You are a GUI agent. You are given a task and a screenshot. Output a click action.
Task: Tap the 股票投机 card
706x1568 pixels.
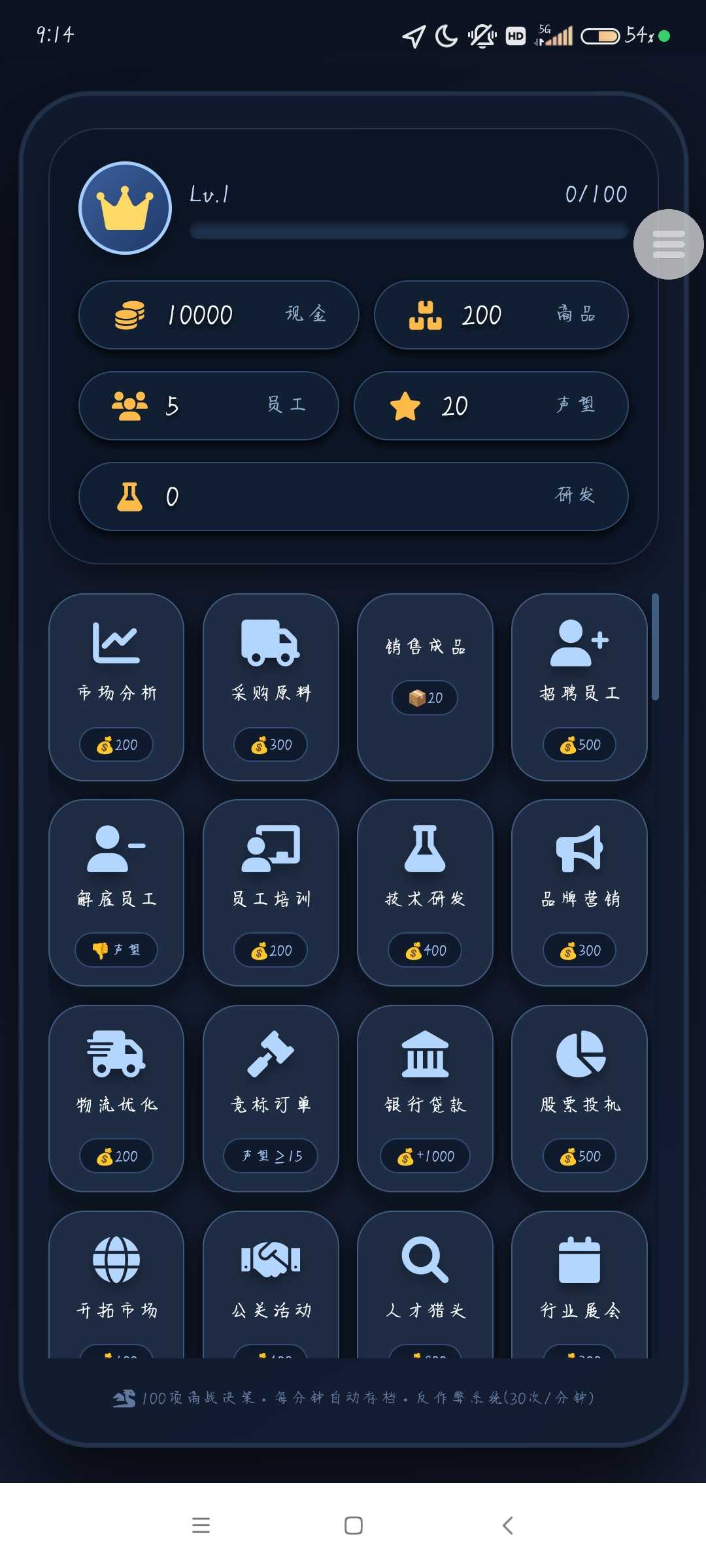(579, 1098)
